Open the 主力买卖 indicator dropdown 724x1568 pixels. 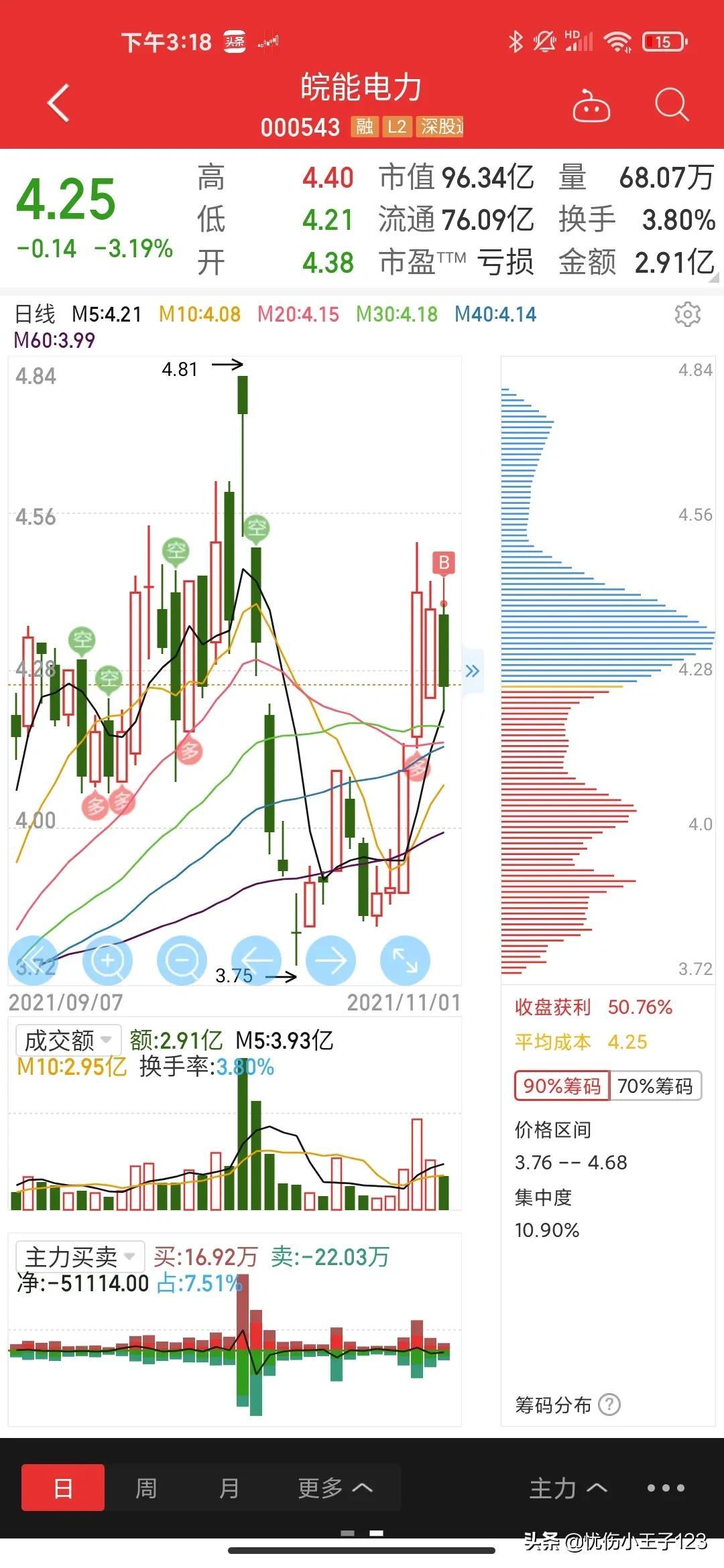point(80,1256)
